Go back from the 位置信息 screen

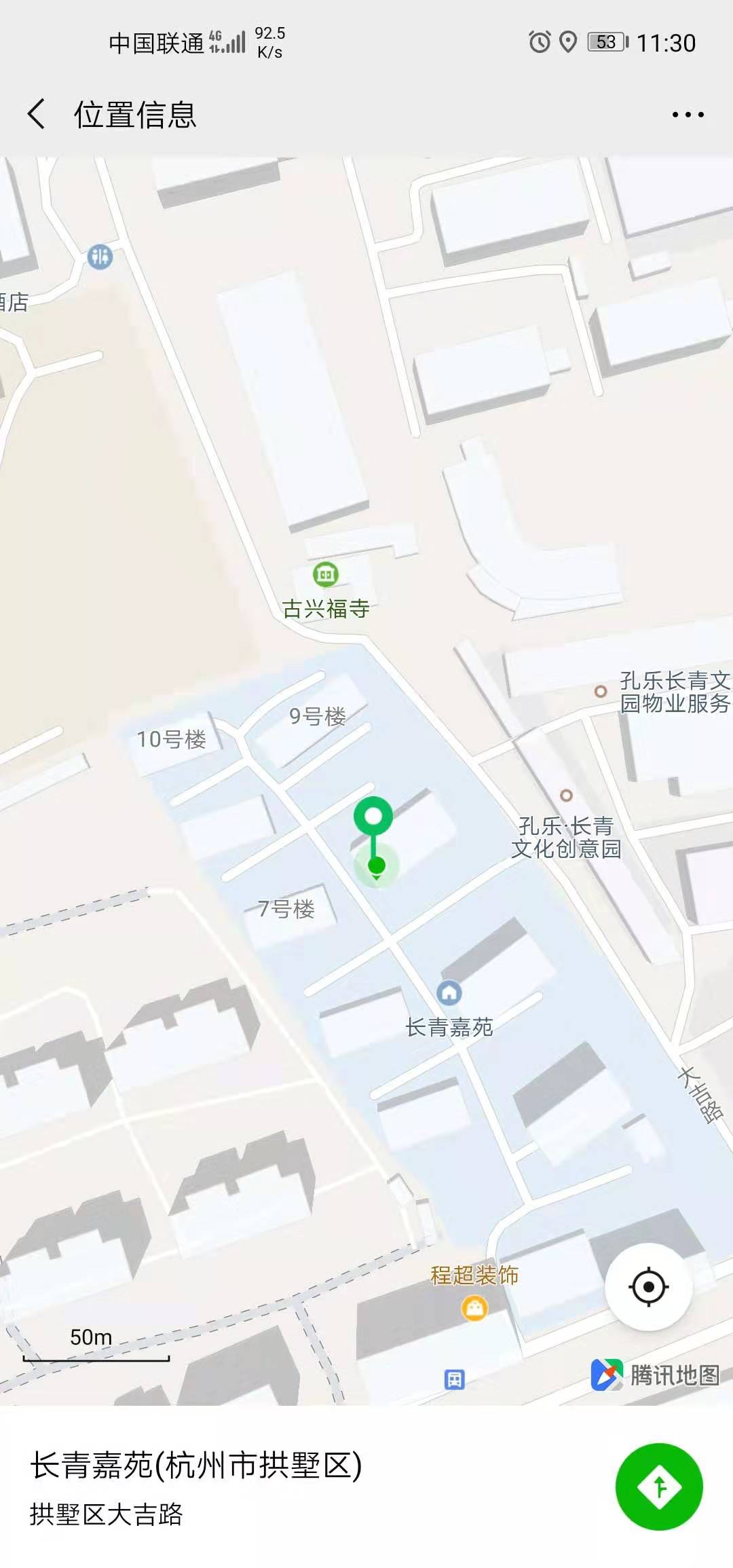[37, 114]
